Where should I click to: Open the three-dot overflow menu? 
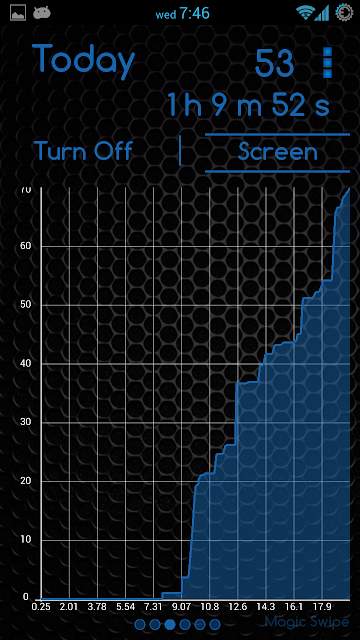pyautogui.click(x=327, y=62)
